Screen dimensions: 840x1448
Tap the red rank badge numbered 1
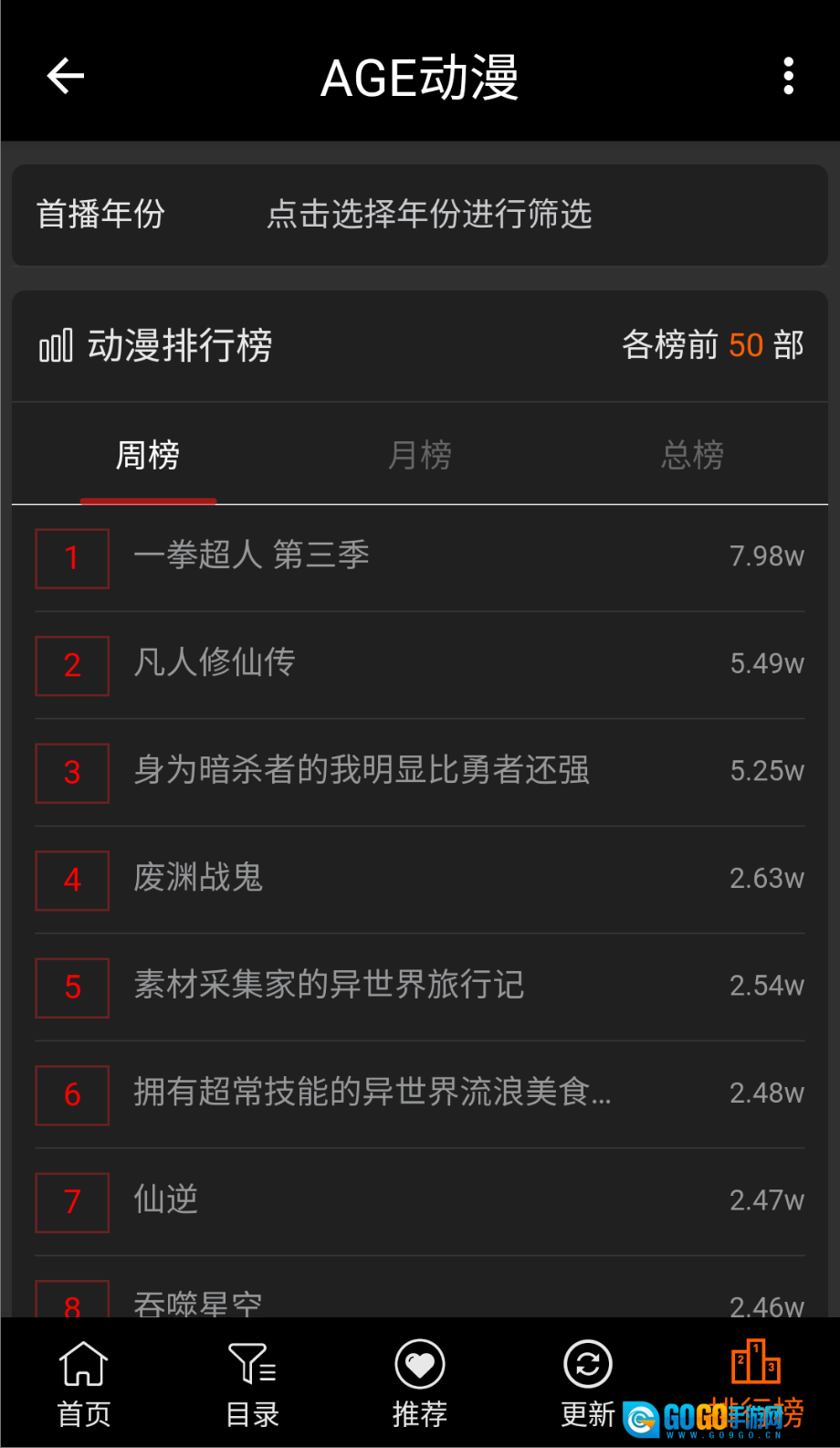point(71,558)
